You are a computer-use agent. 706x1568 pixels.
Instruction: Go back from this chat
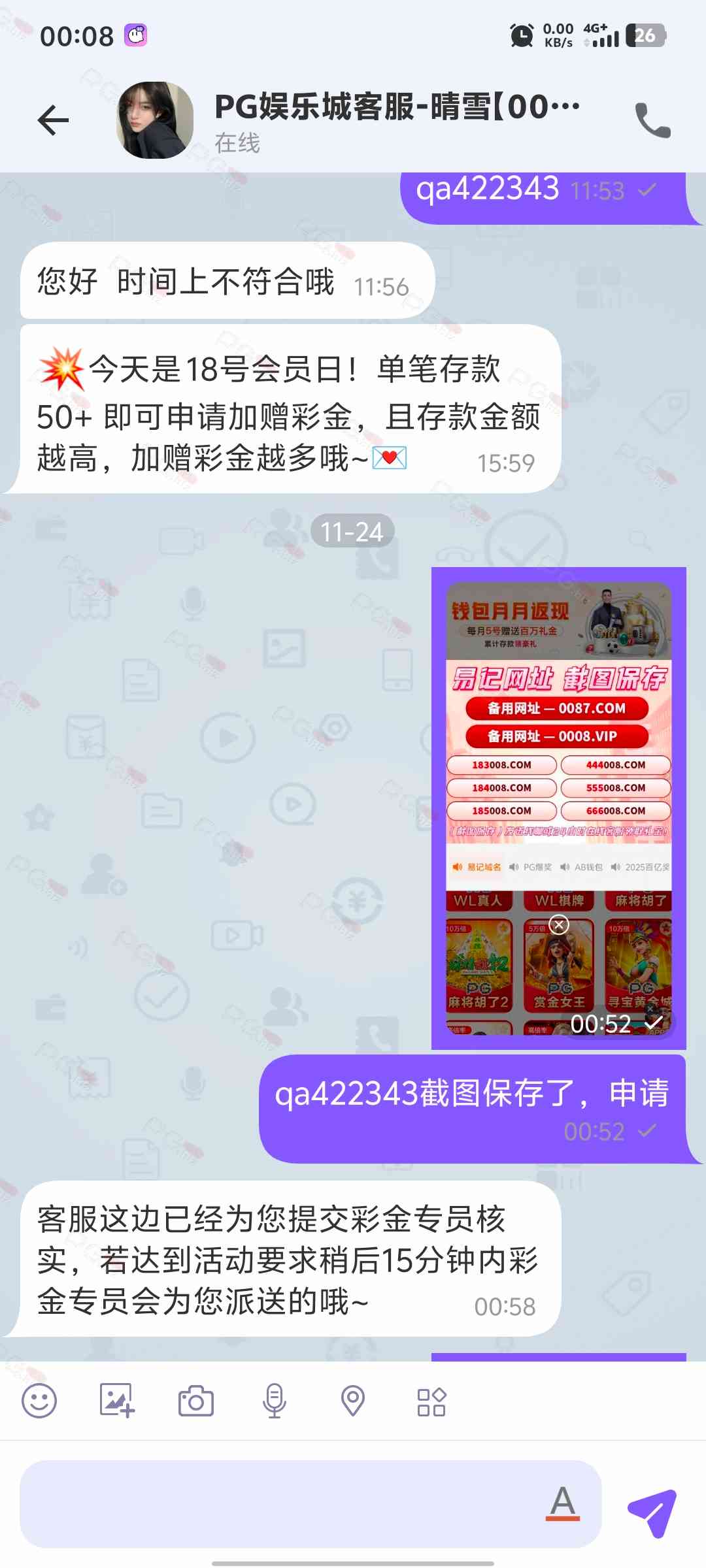tap(54, 120)
